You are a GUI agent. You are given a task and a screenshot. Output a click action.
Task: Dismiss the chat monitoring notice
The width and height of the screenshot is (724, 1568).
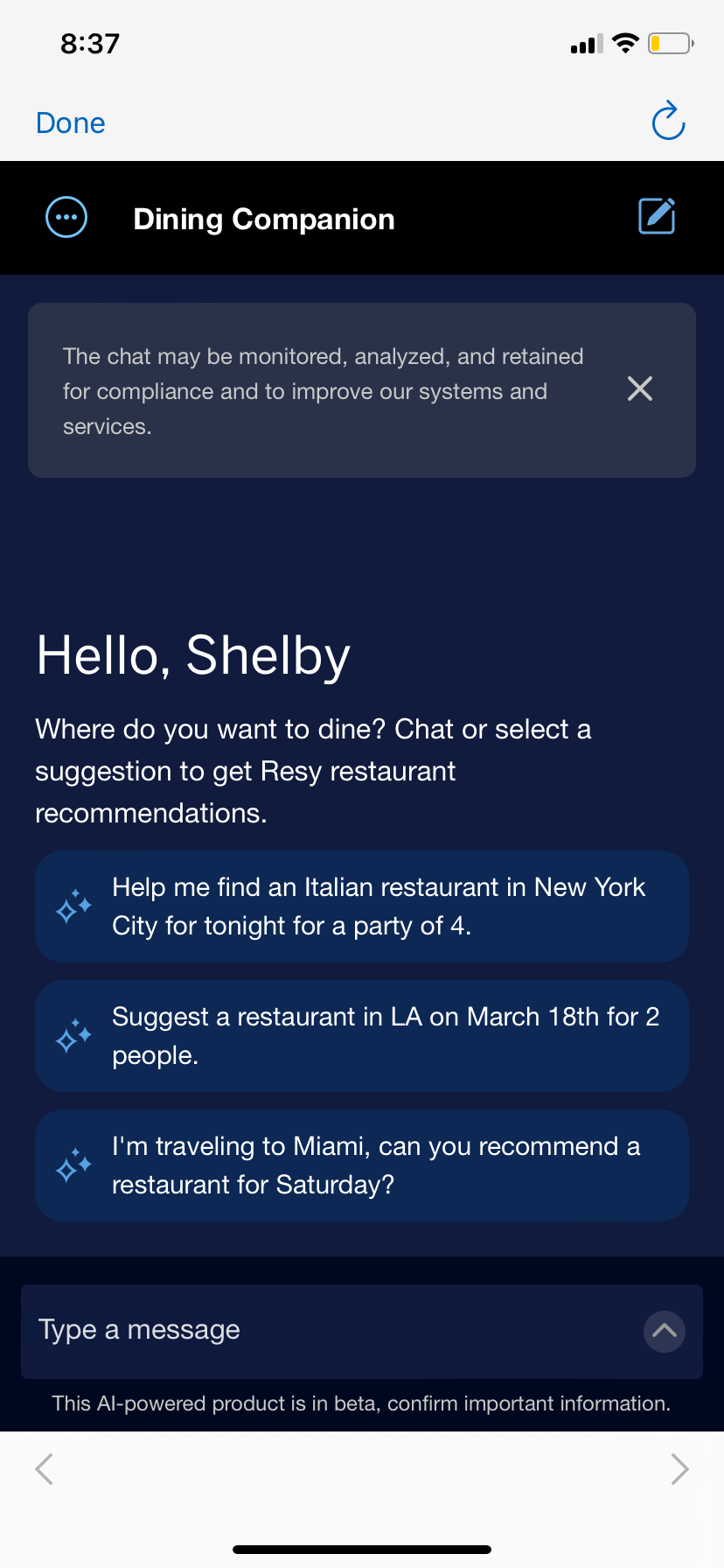tap(640, 388)
